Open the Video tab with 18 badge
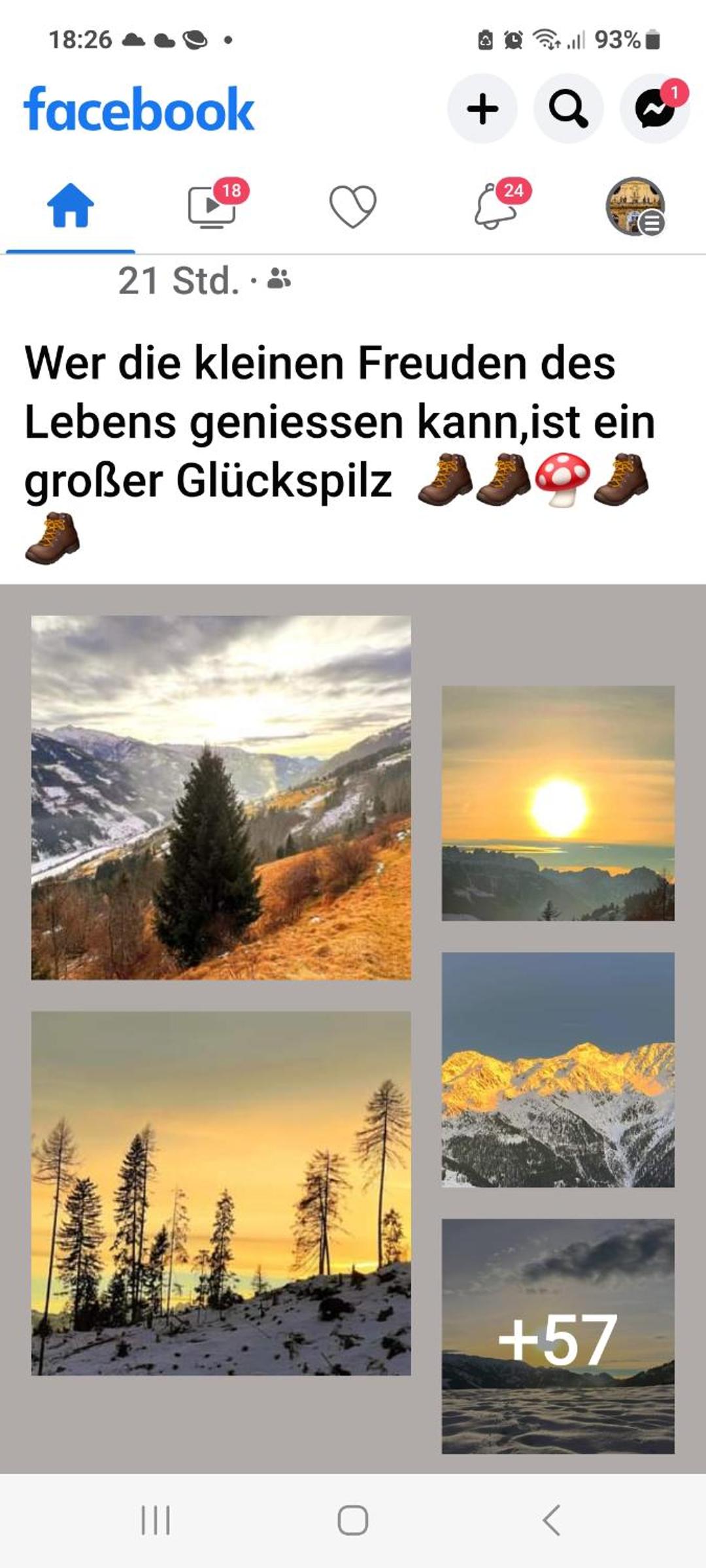706x1568 pixels. tap(212, 206)
